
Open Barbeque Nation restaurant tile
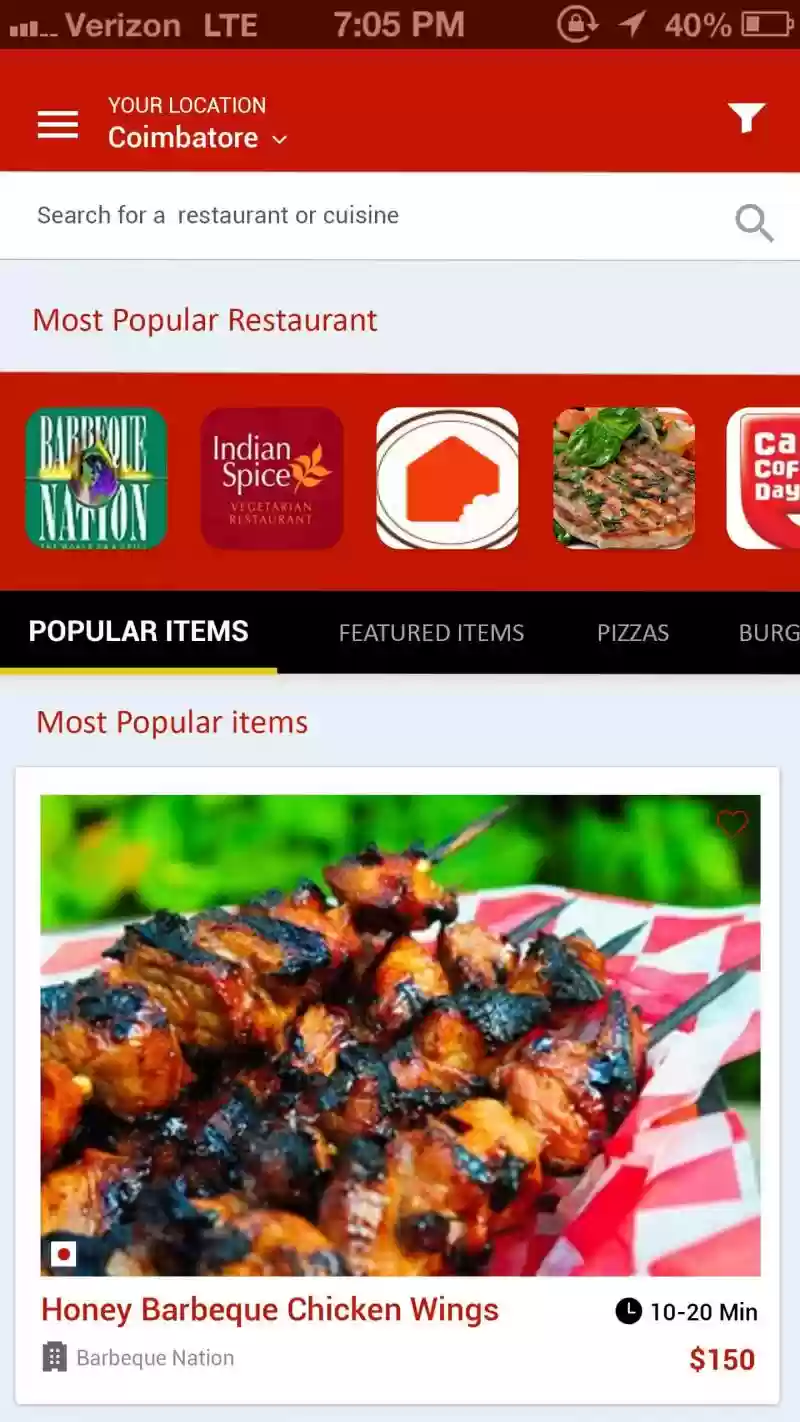(x=96, y=478)
